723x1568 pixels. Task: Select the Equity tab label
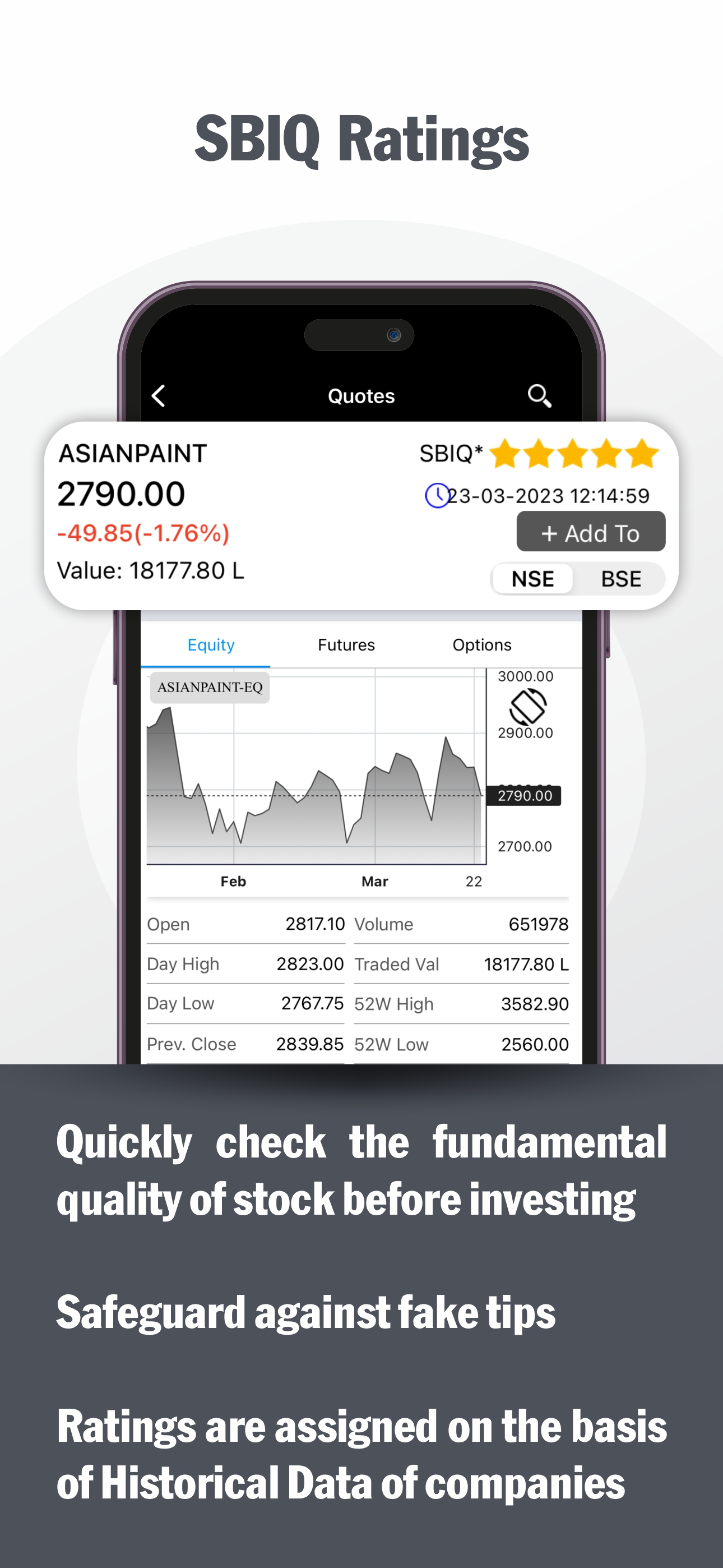211,644
